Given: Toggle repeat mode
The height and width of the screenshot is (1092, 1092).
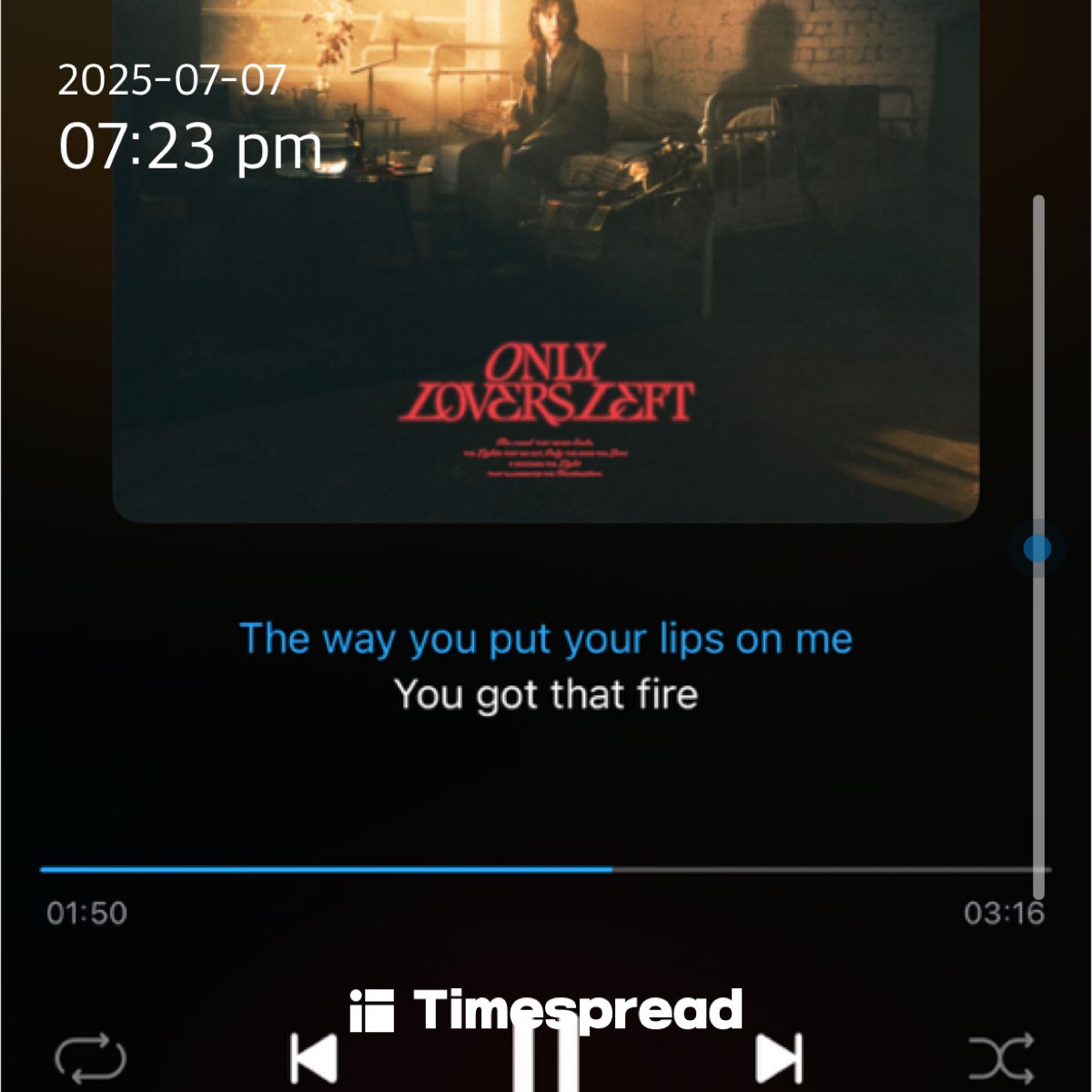Looking at the screenshot, I should point(90,1057).
